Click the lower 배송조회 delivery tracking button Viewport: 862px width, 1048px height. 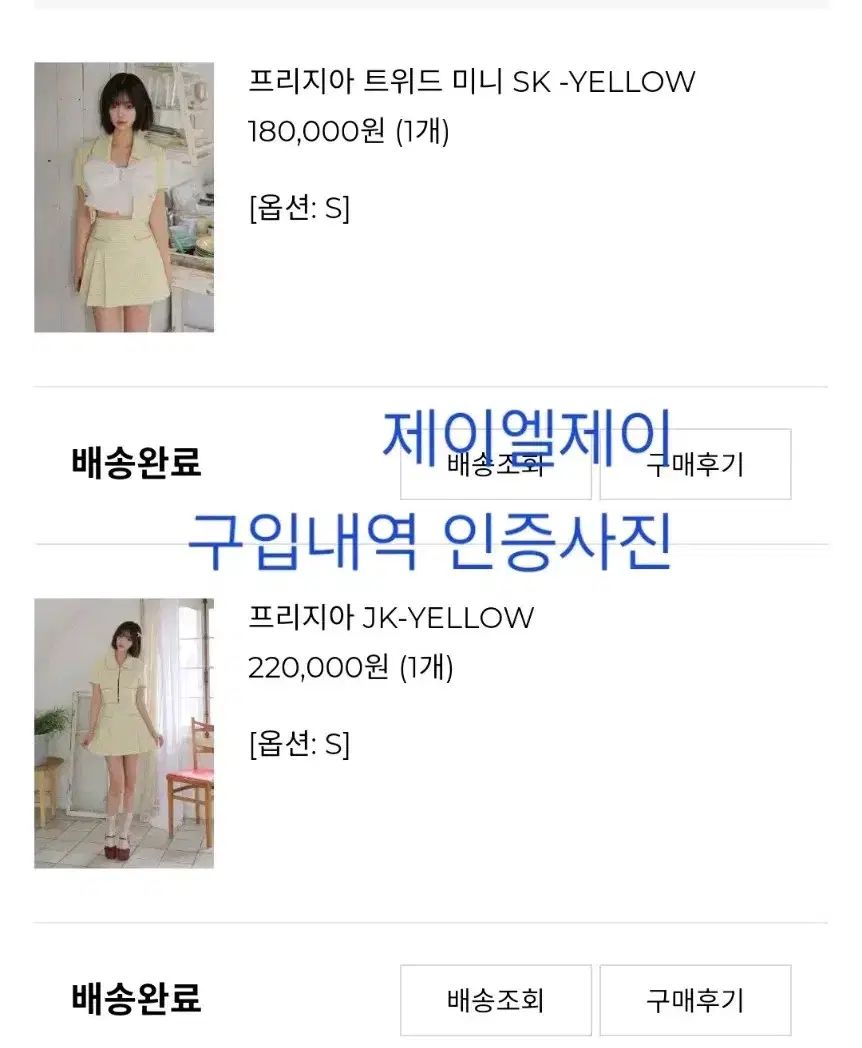495,1000
